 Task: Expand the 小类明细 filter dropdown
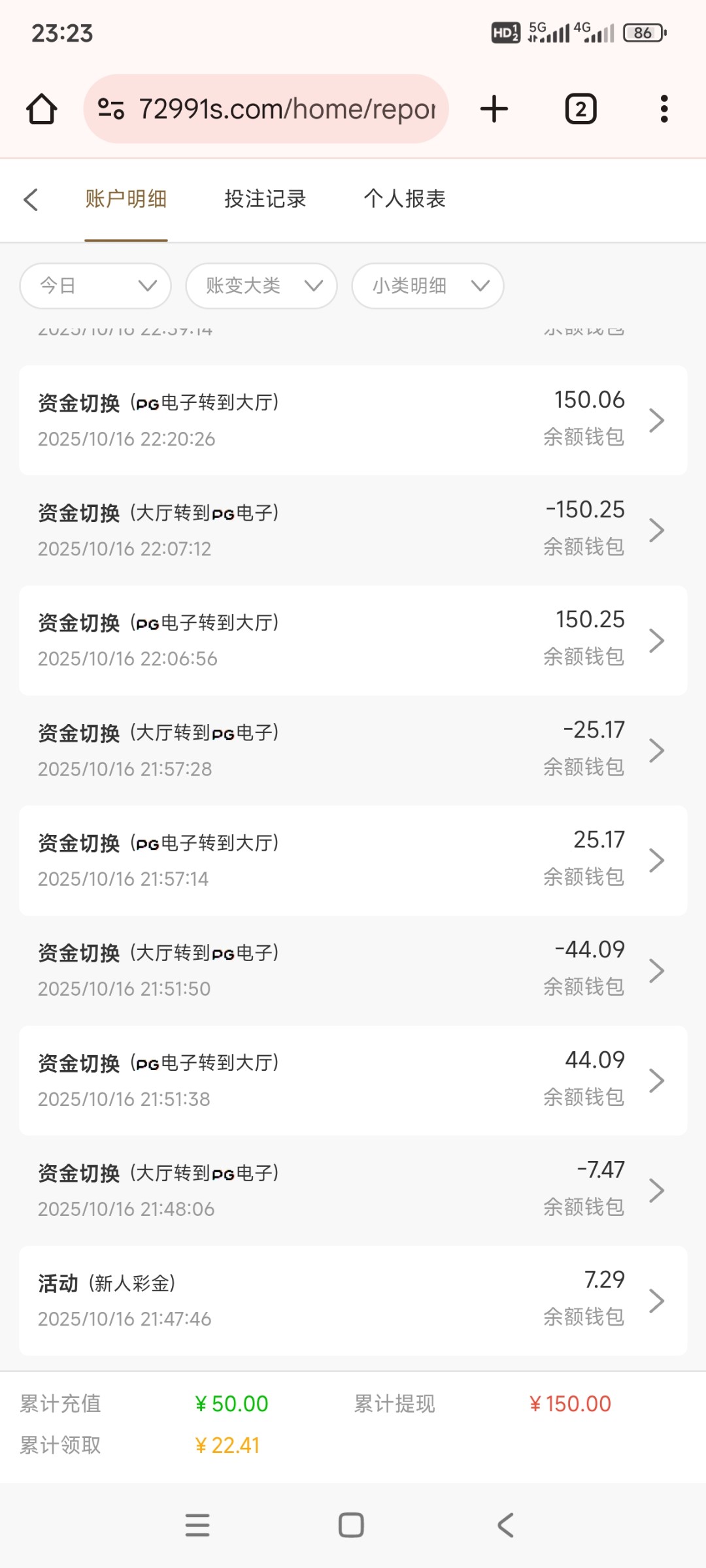click(428, 286)
